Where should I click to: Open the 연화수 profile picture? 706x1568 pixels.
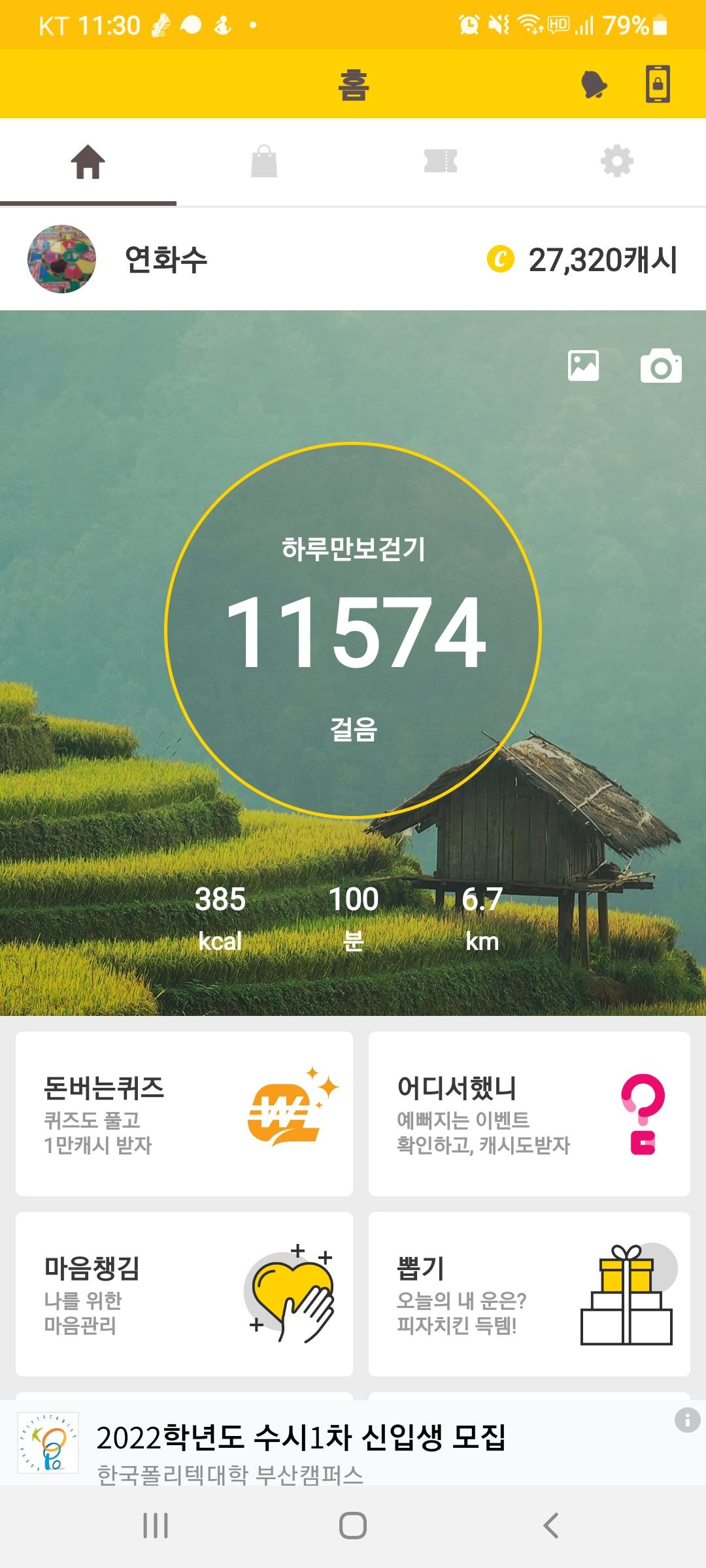[x=61, y=259]
